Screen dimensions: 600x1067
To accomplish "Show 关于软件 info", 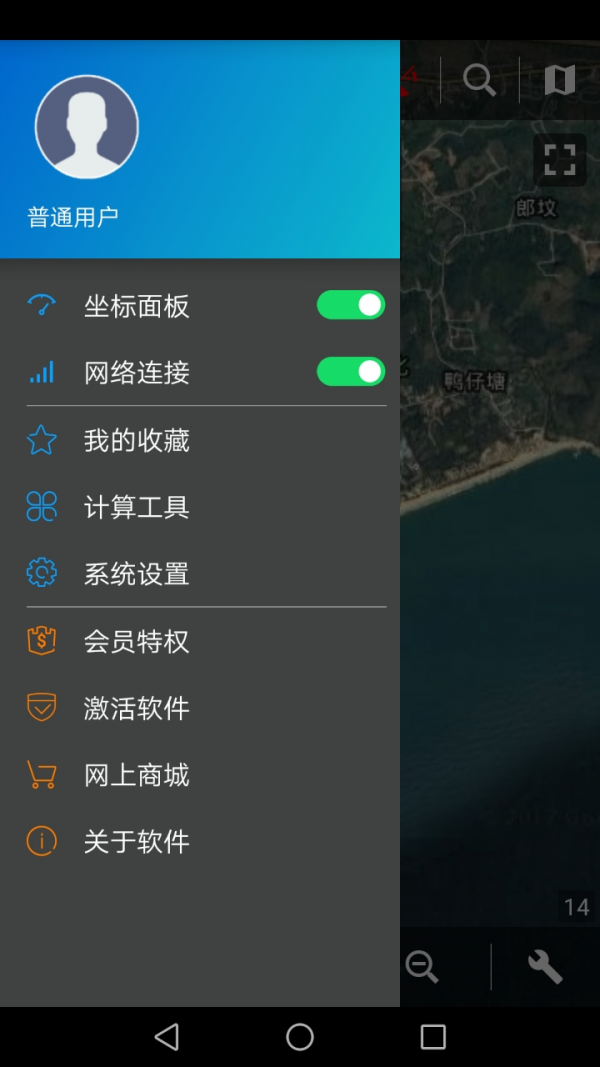I will click(137, 842).
